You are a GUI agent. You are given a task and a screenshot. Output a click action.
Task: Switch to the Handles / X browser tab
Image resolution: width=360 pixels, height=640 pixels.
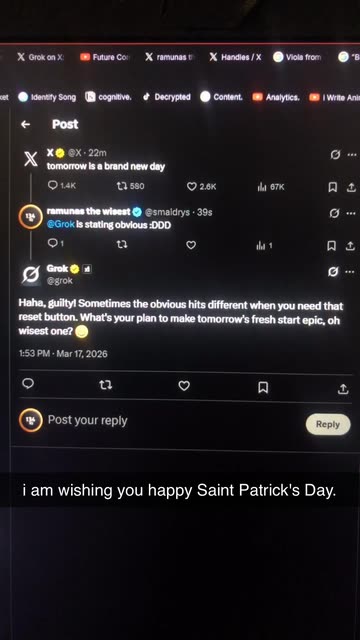(236, 58)
